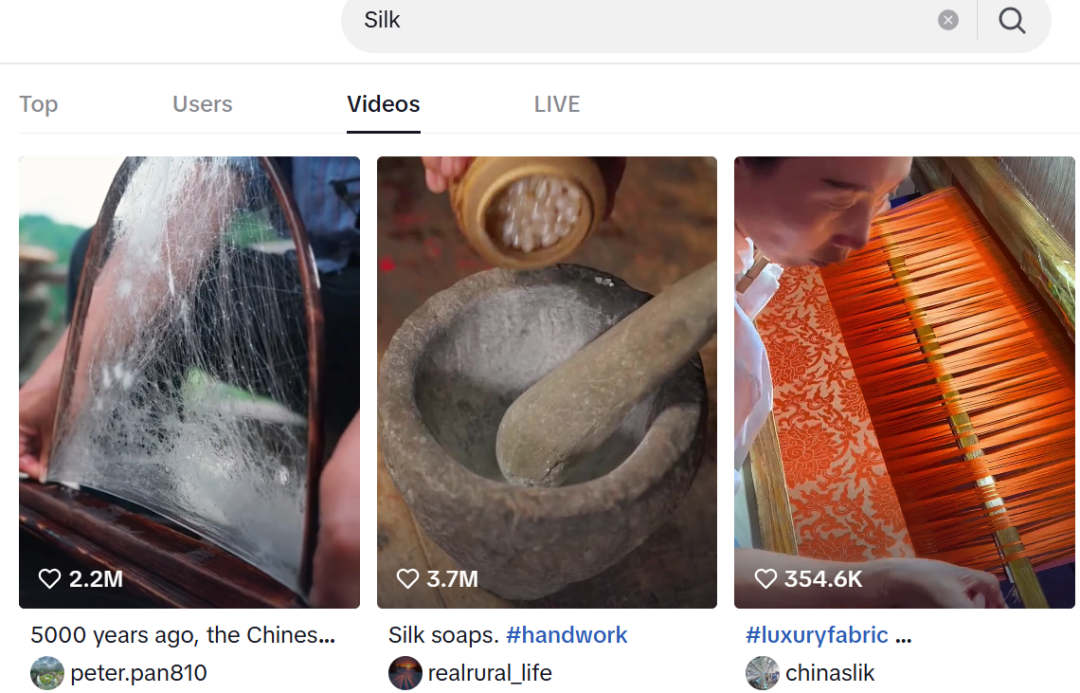Select the Videos tab

[x=383, y=104]
